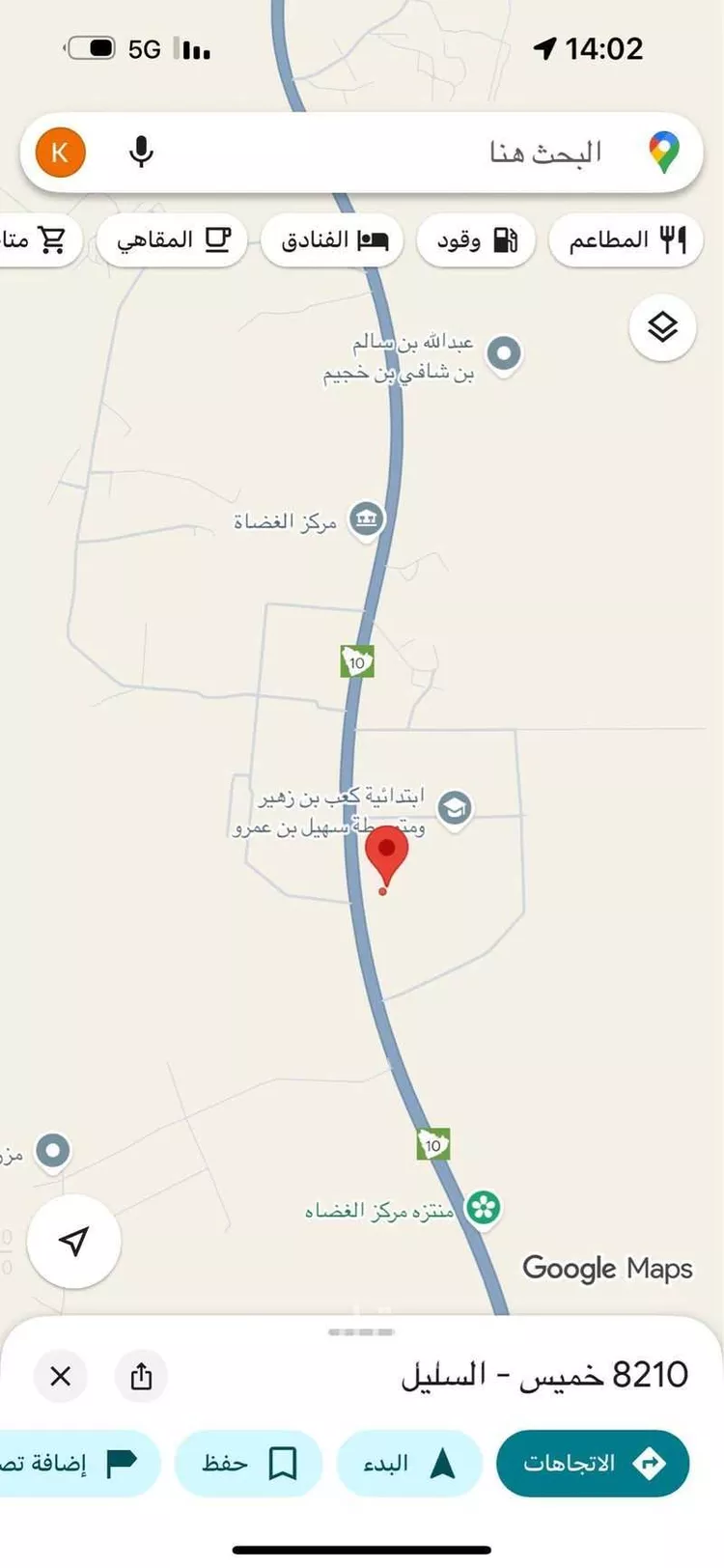Select the الفنادق hotels chip
Image resolution: width=724 pixels, height=1568 pixels.
point(333,239)
